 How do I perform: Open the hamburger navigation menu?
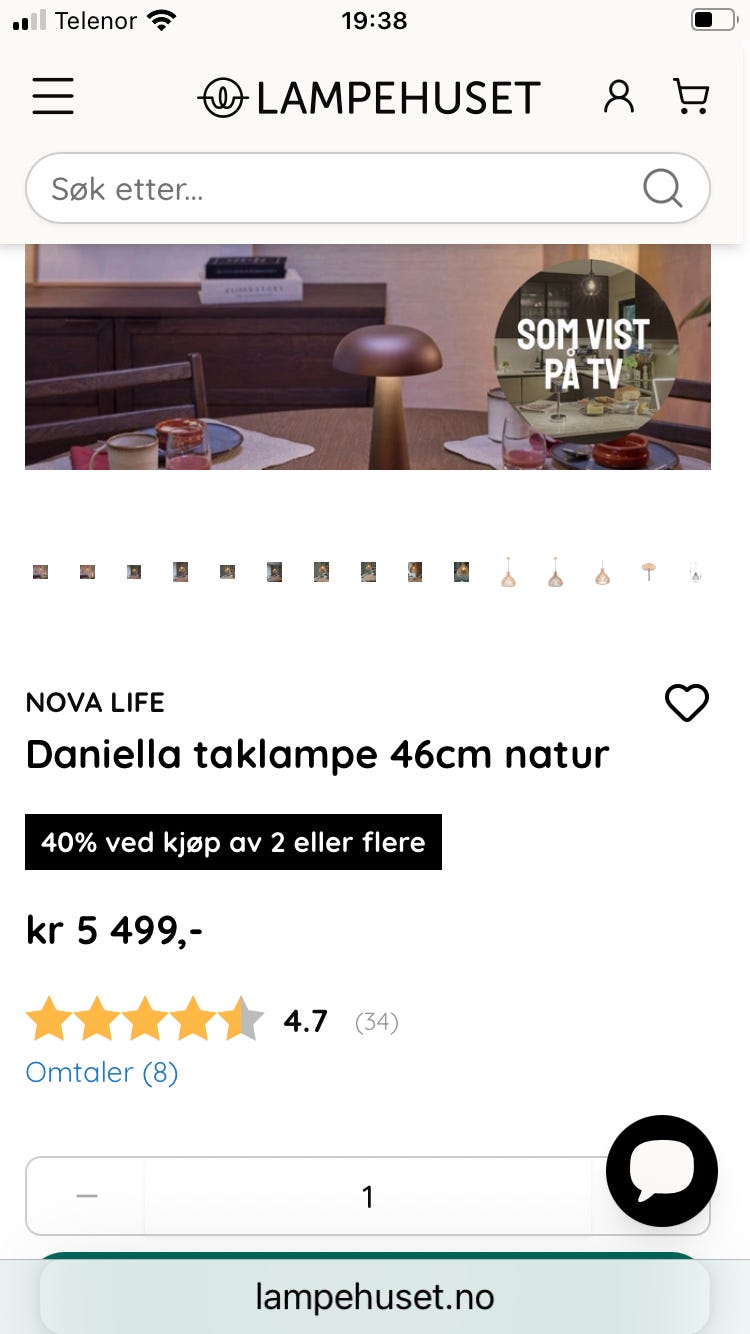(52, 96)
